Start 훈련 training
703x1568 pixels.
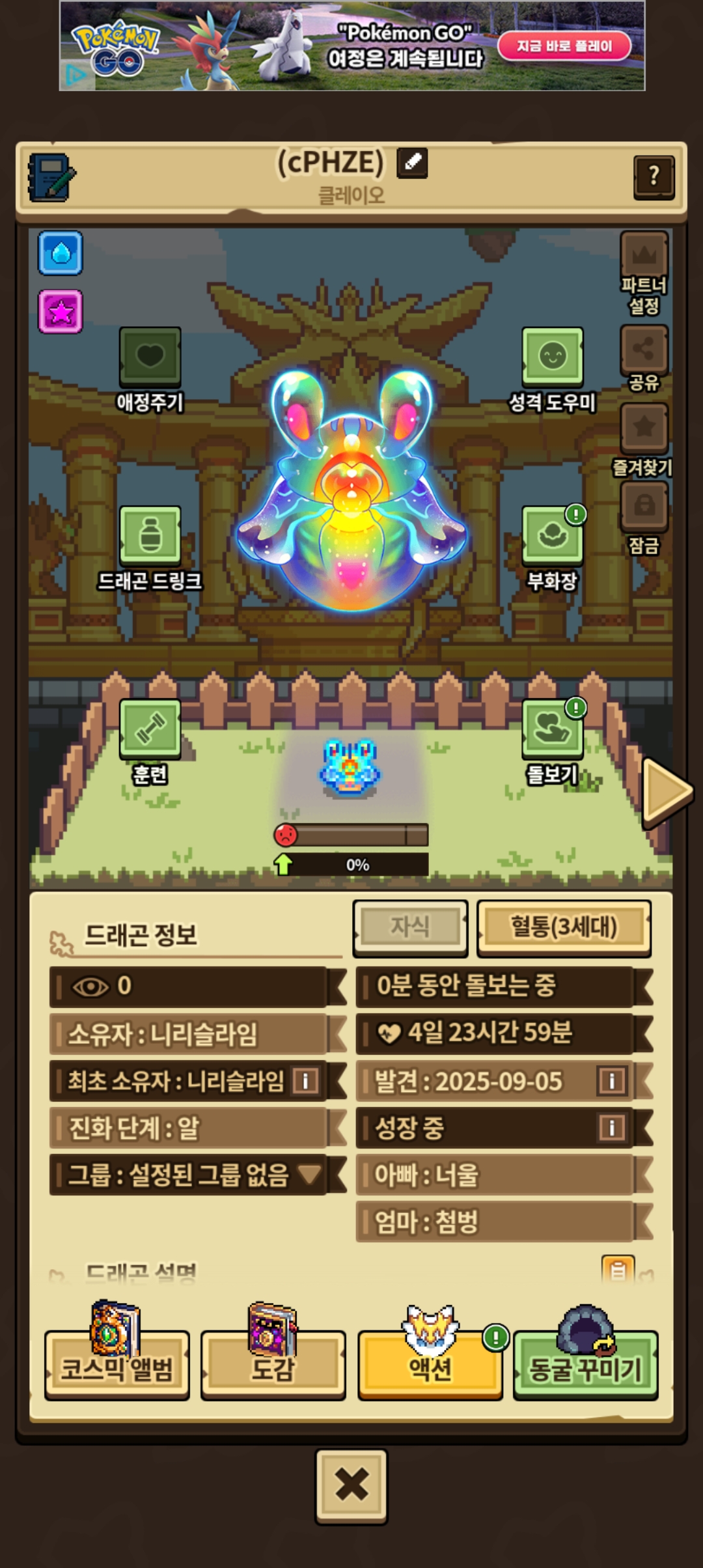(x=150, y=729)
